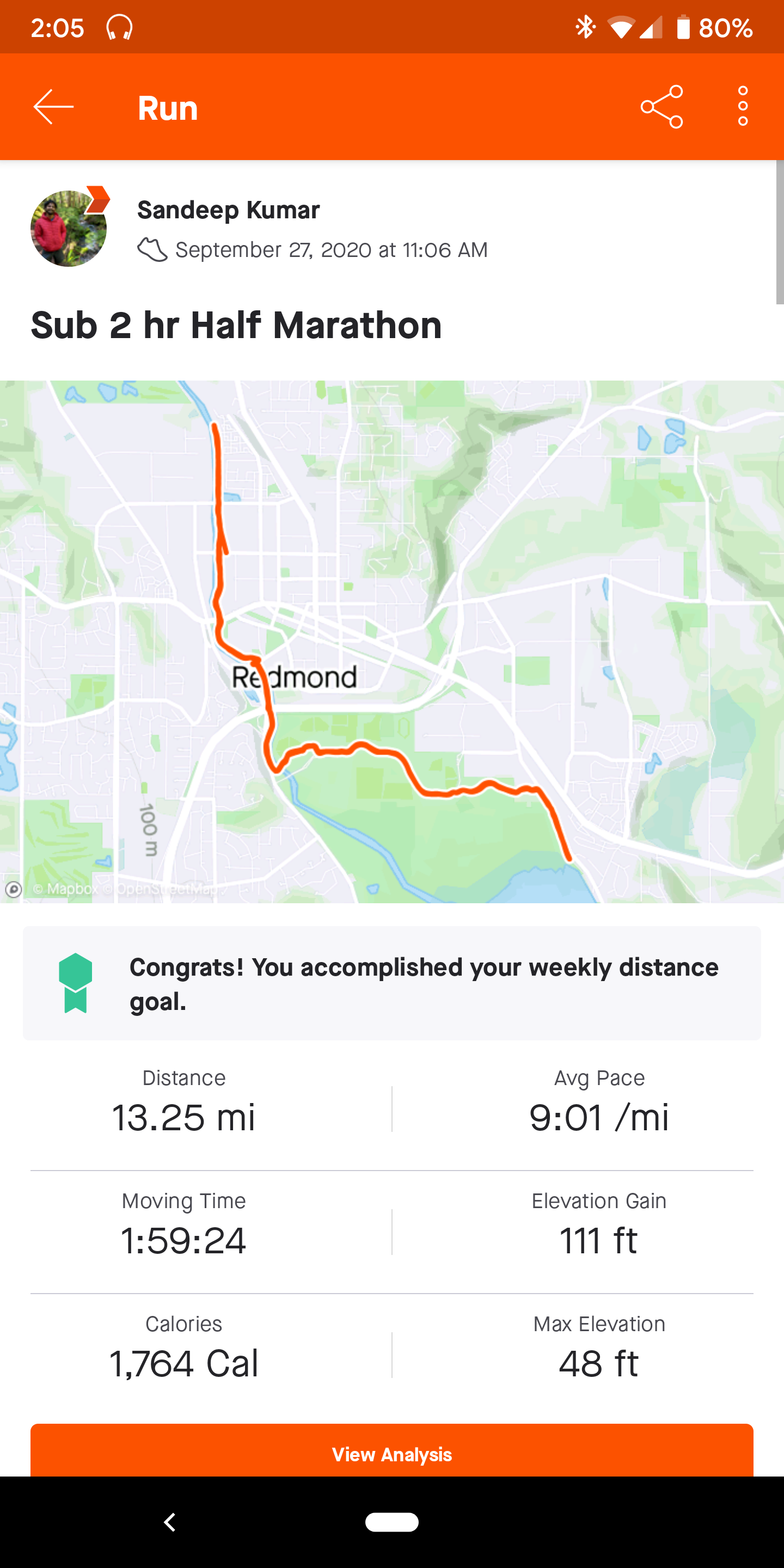Tap the headphones icon in the status bar
This screenshot has width=784, height=1568.
(x=119, y=27)
